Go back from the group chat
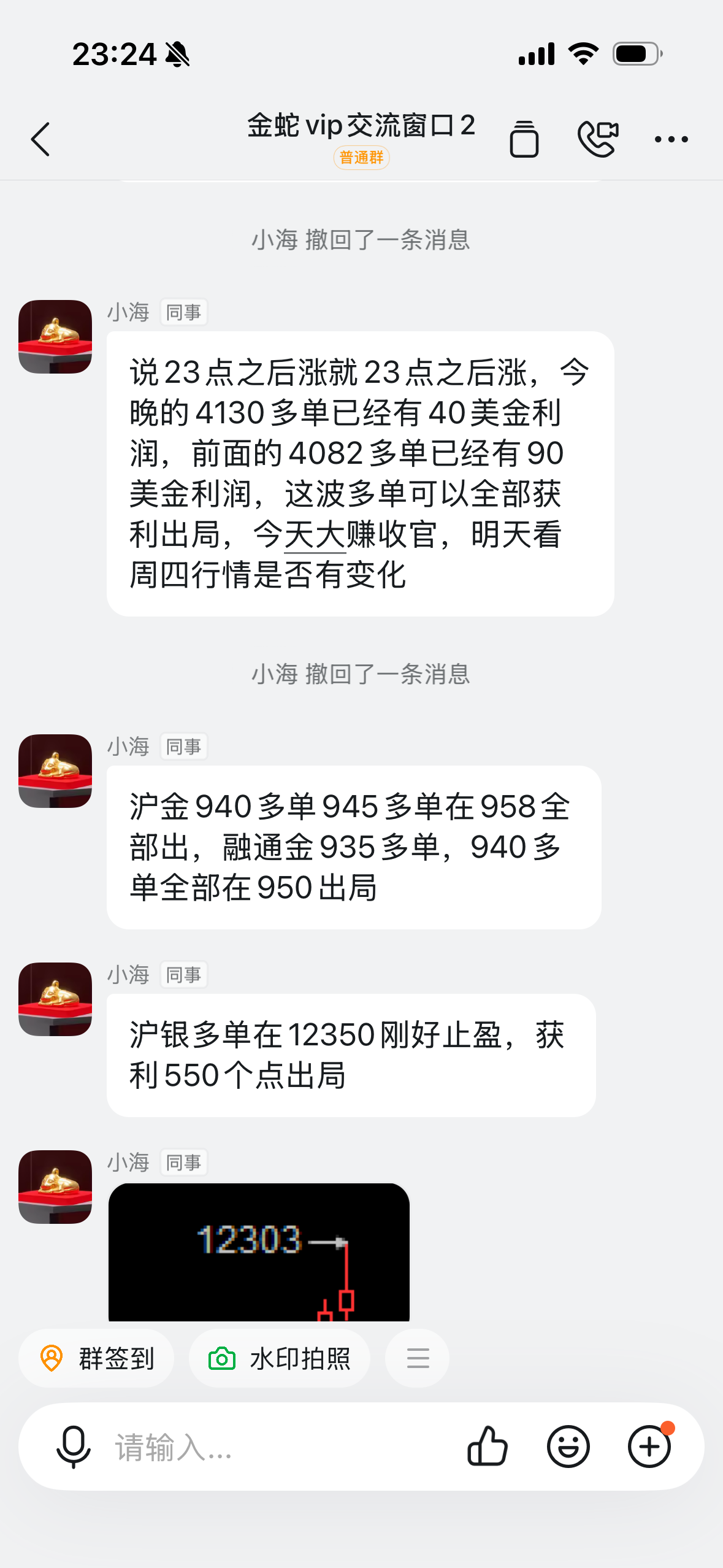Screen dimensions: 723x1568 pos(40,139)
